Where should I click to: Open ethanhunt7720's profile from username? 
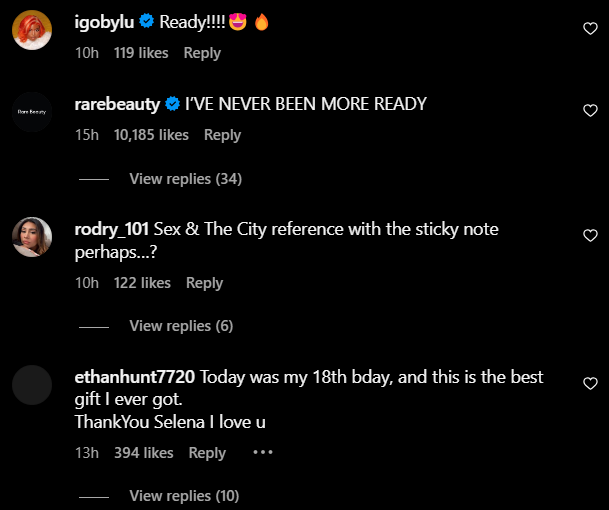[135, 377]
